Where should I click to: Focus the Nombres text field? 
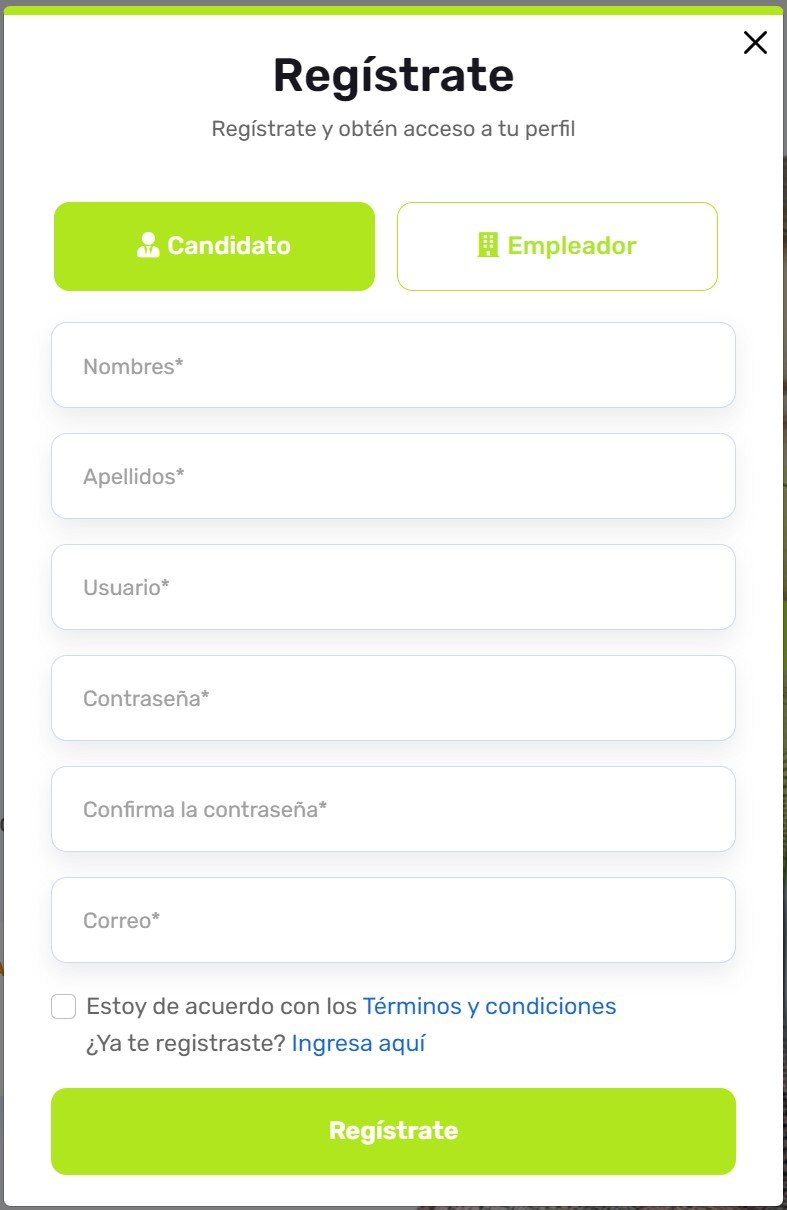[x=393, y=366]
